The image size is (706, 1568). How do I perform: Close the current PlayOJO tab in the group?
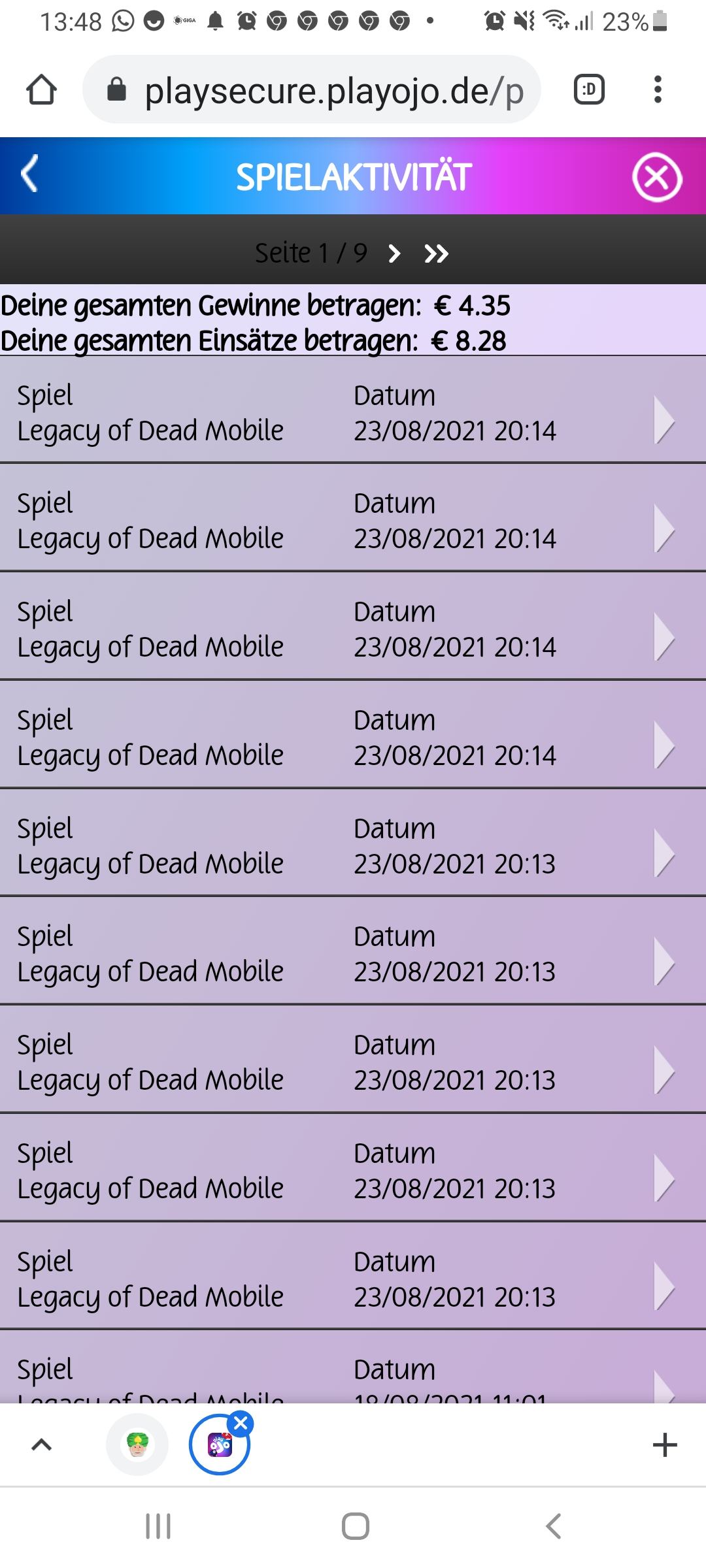241,1424
